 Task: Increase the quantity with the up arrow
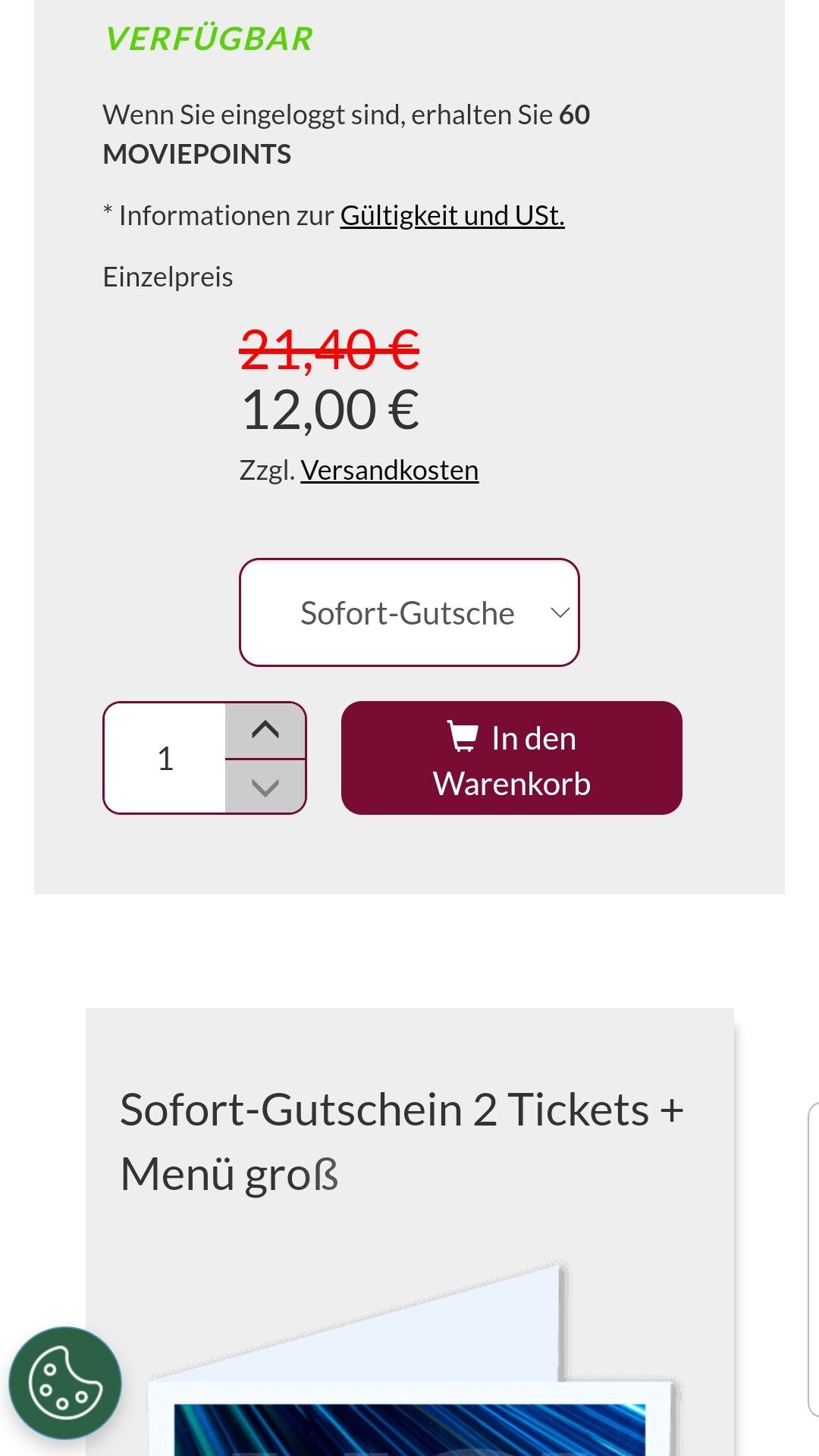tap(265, 730)
